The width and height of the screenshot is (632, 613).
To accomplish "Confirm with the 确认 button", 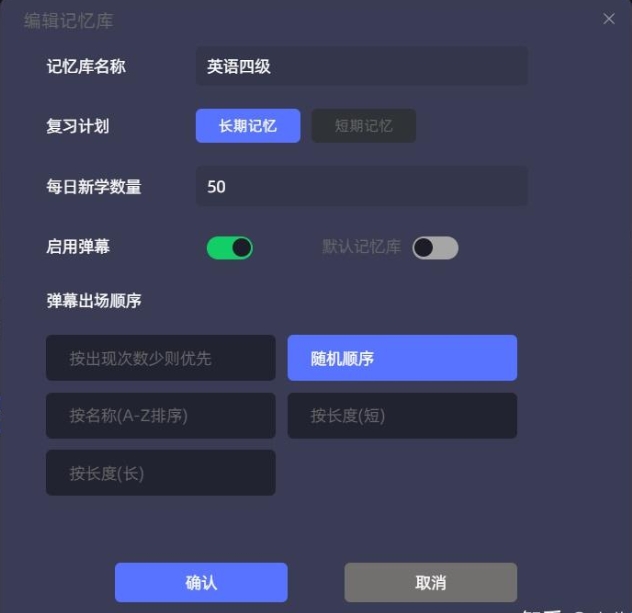I will tap(201, 582).
